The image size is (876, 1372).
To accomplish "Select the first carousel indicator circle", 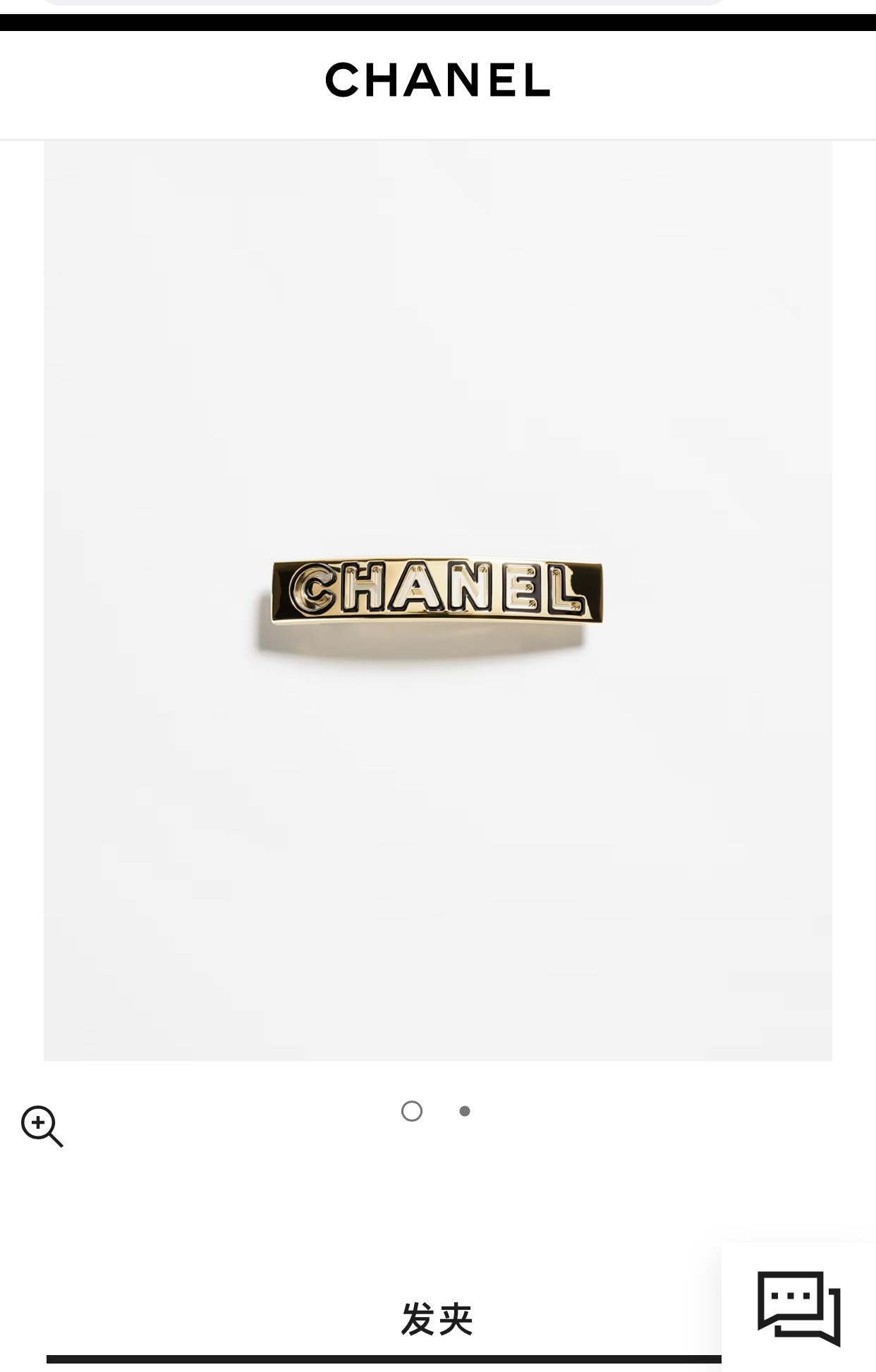I will click(412, 1111).
